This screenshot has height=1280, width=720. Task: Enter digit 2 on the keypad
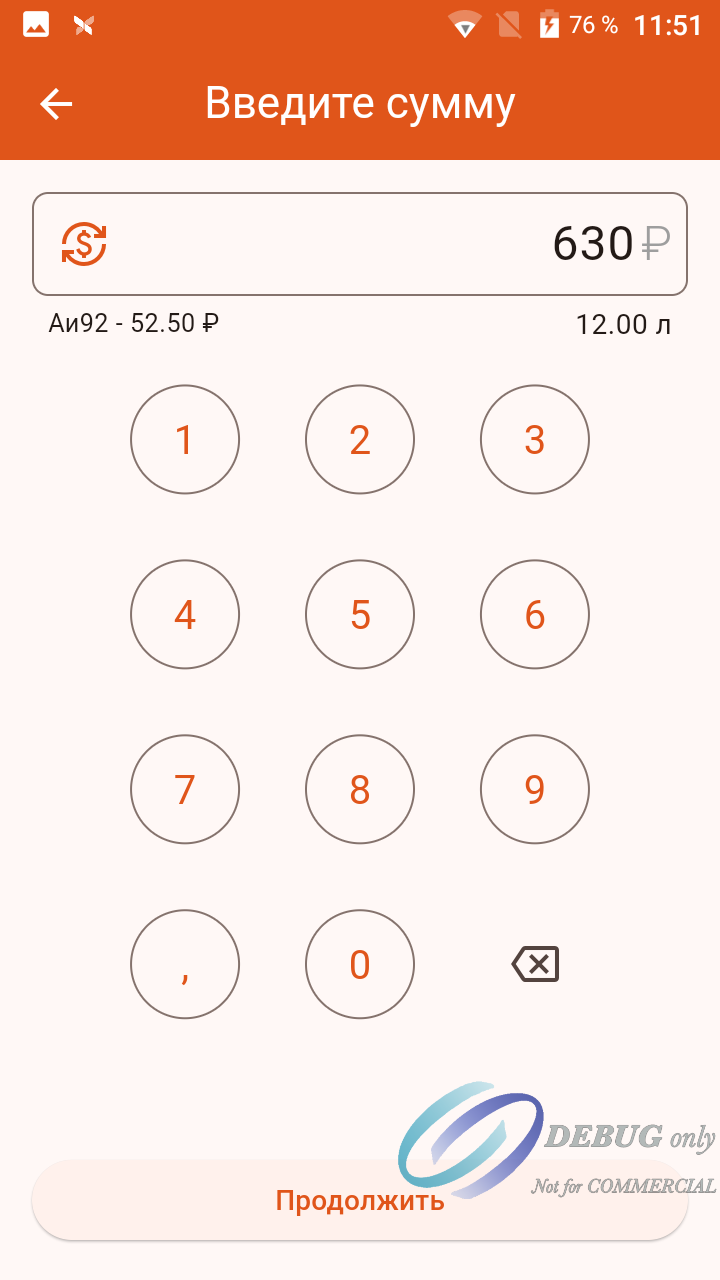(x=360, y=440)
